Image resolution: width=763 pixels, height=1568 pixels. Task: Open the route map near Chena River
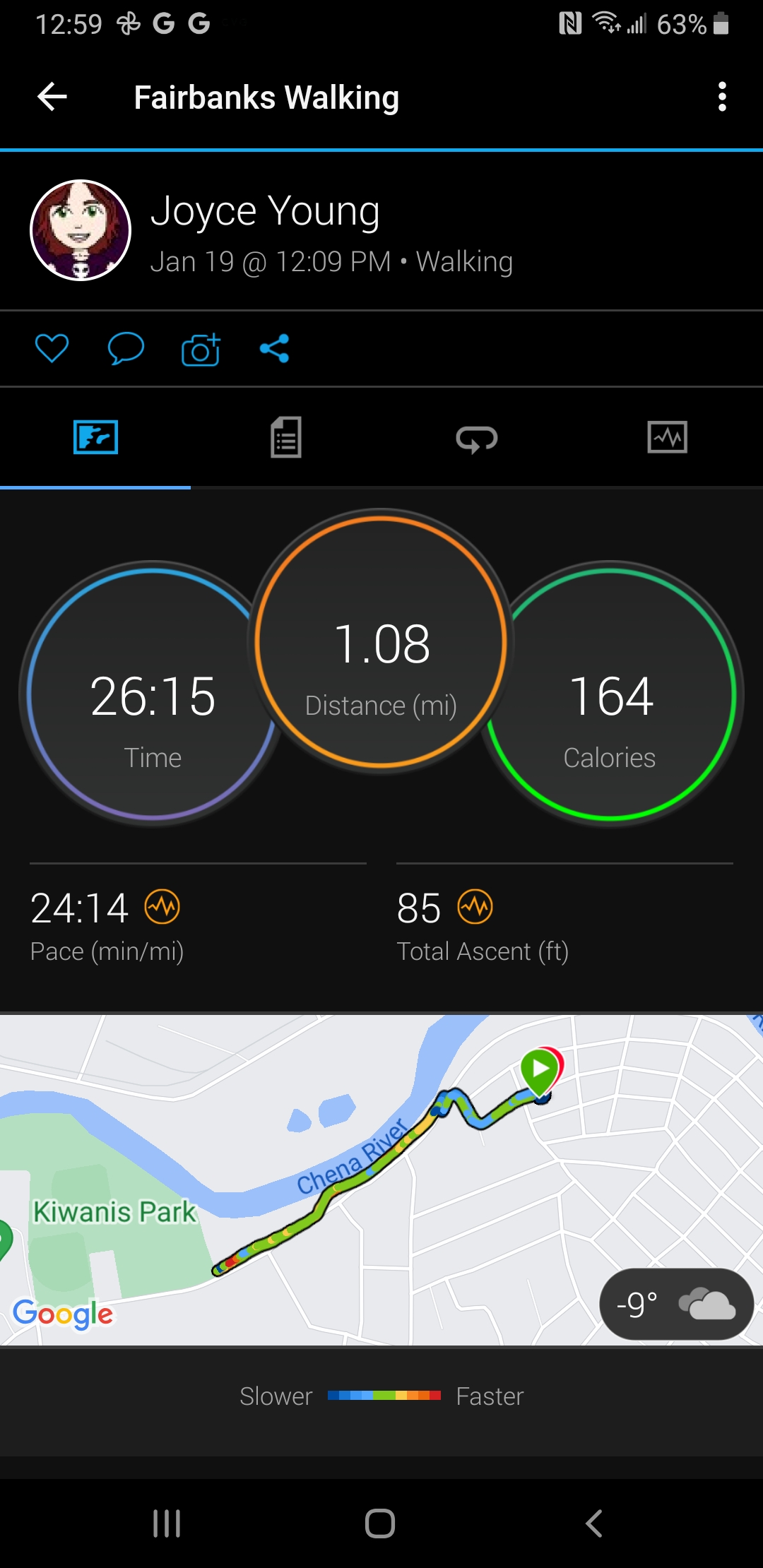[x=381, y=1180]
